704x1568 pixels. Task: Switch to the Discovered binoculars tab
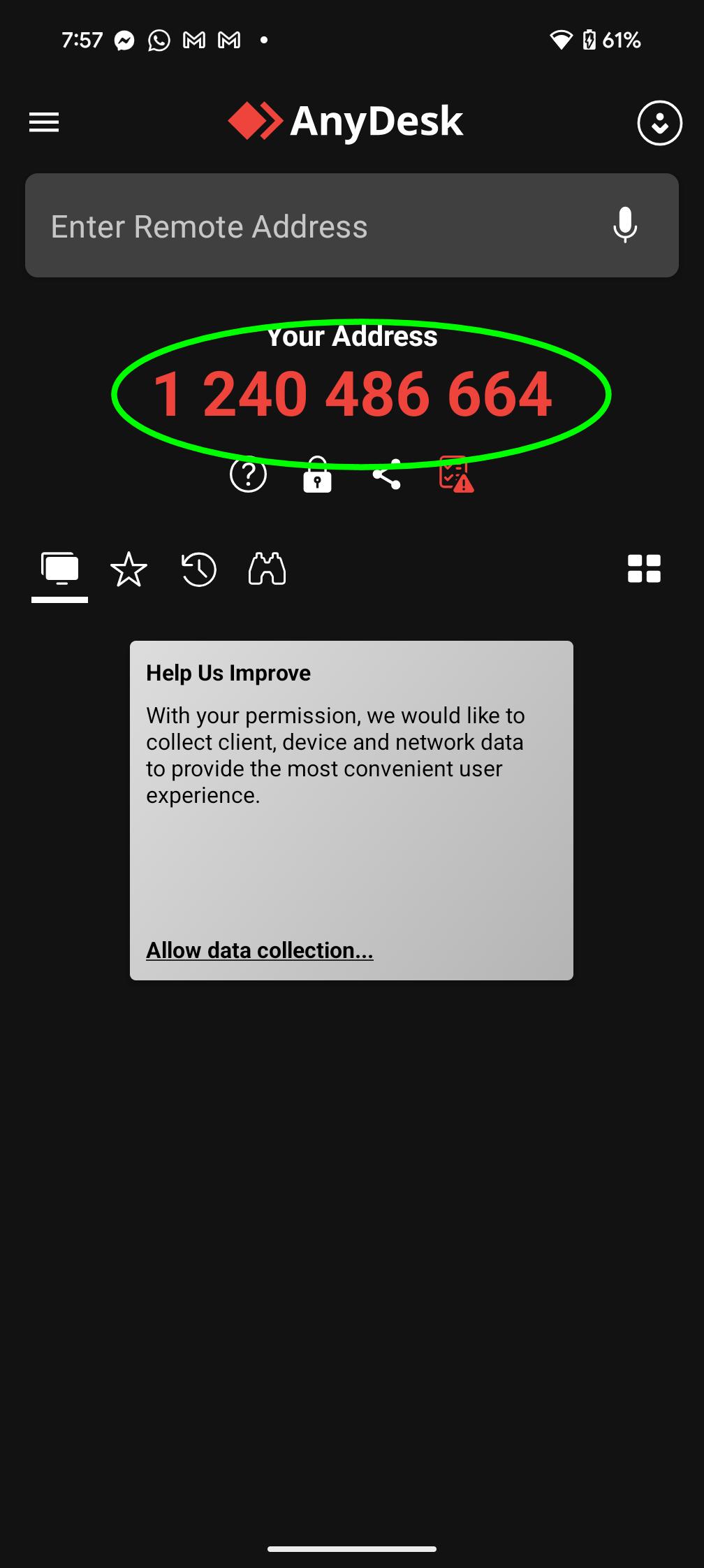click(267, 569)
